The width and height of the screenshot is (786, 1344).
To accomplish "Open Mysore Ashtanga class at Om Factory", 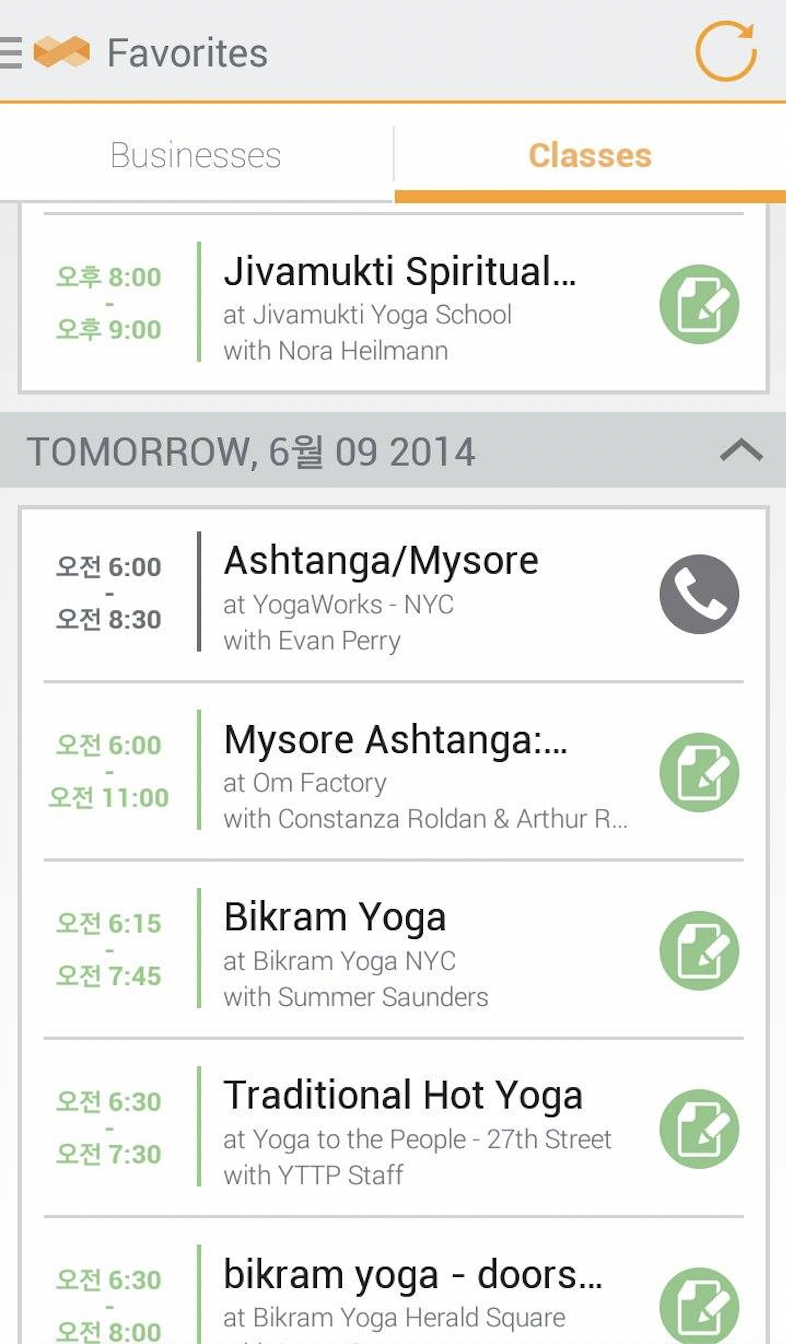I will pos(393,772).
